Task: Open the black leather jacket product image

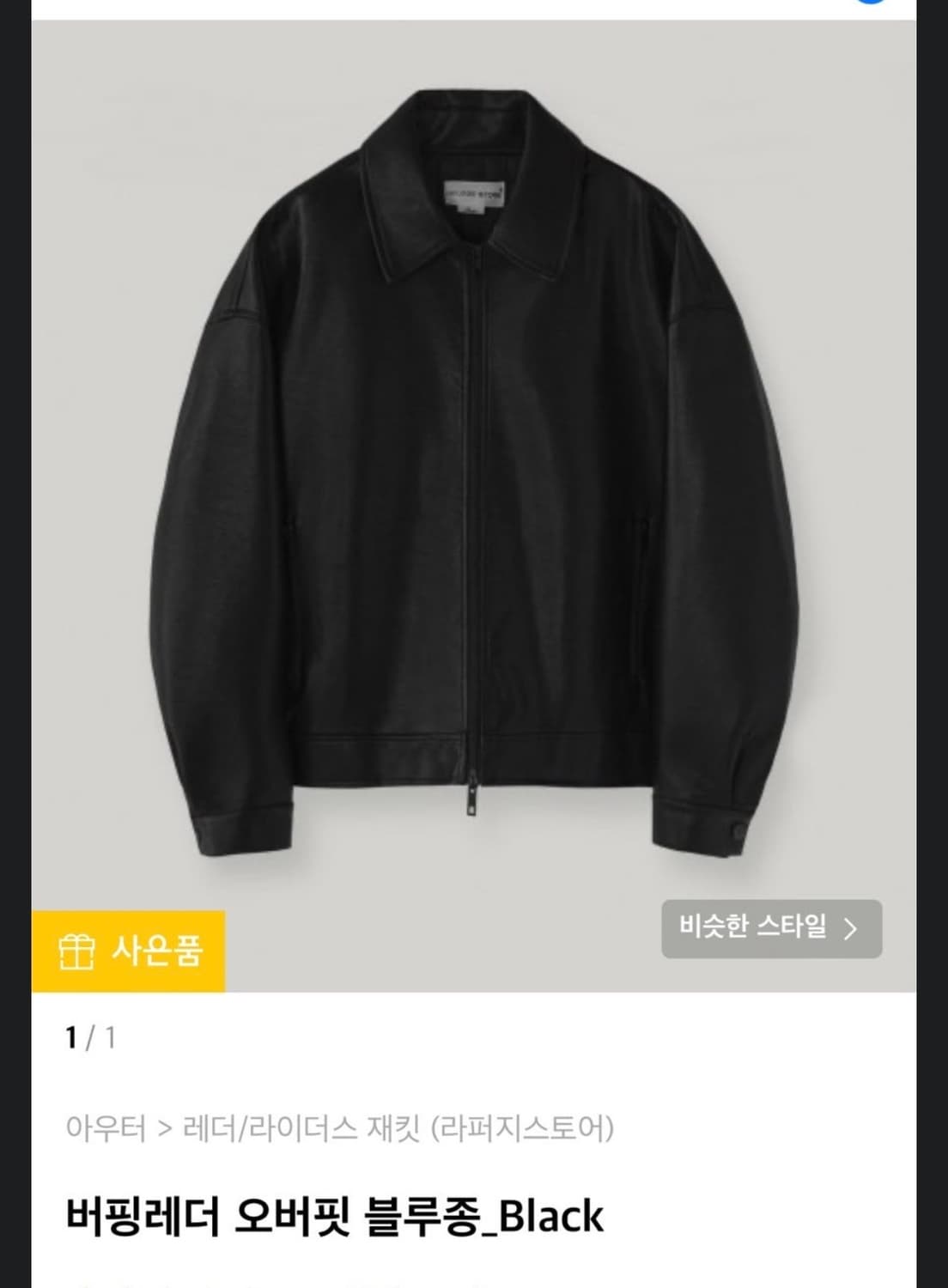Action: (473, 481)
